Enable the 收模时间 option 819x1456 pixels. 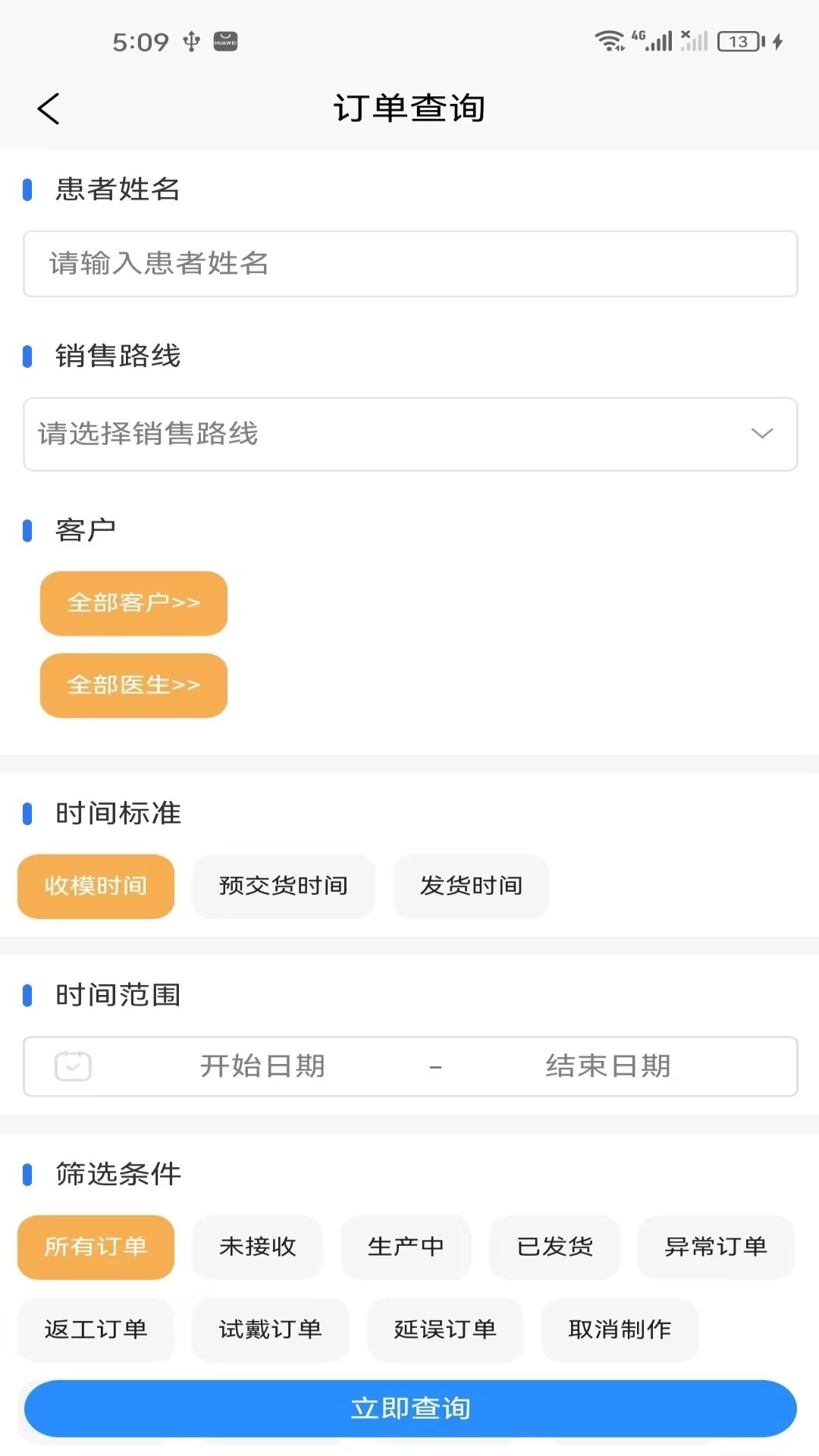[96, 886]
